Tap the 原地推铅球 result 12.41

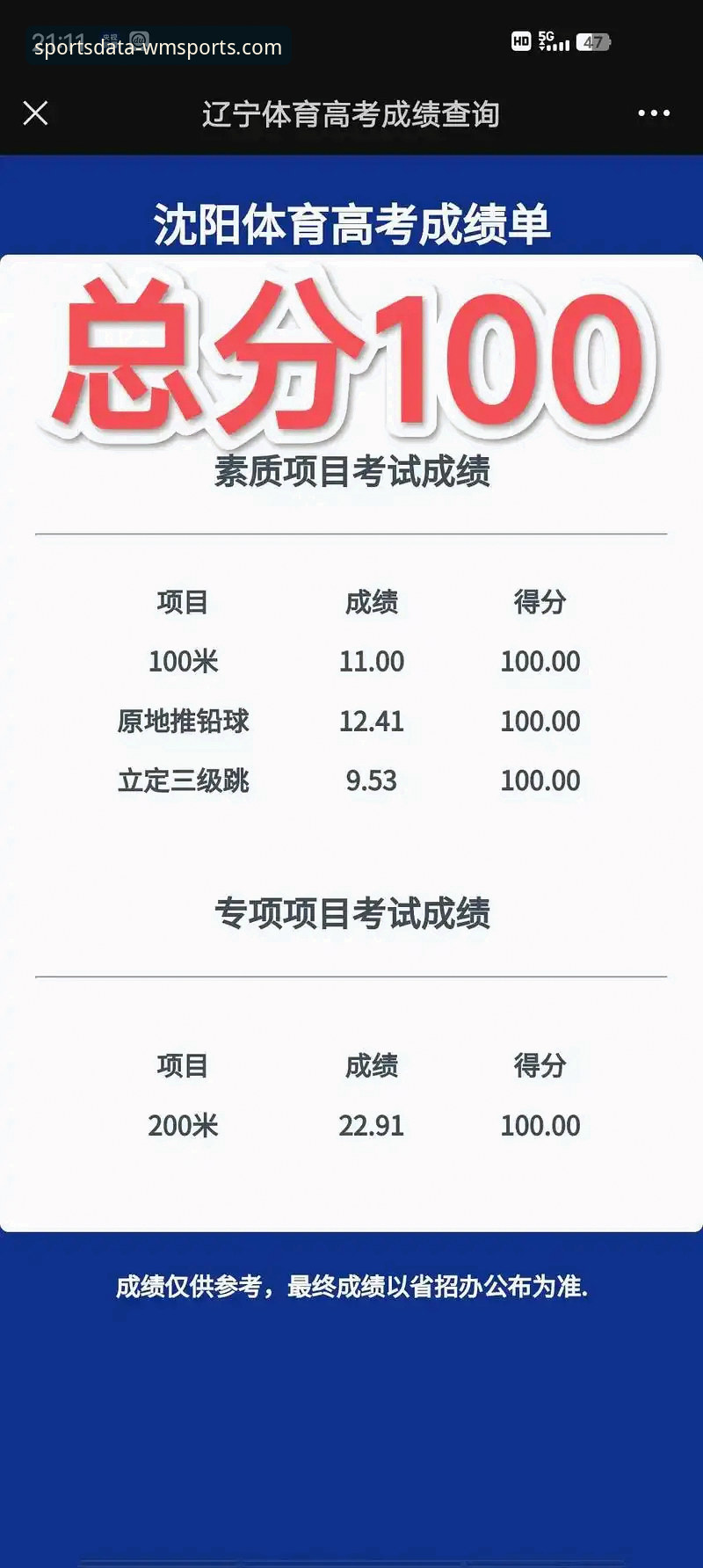[373, 721]
